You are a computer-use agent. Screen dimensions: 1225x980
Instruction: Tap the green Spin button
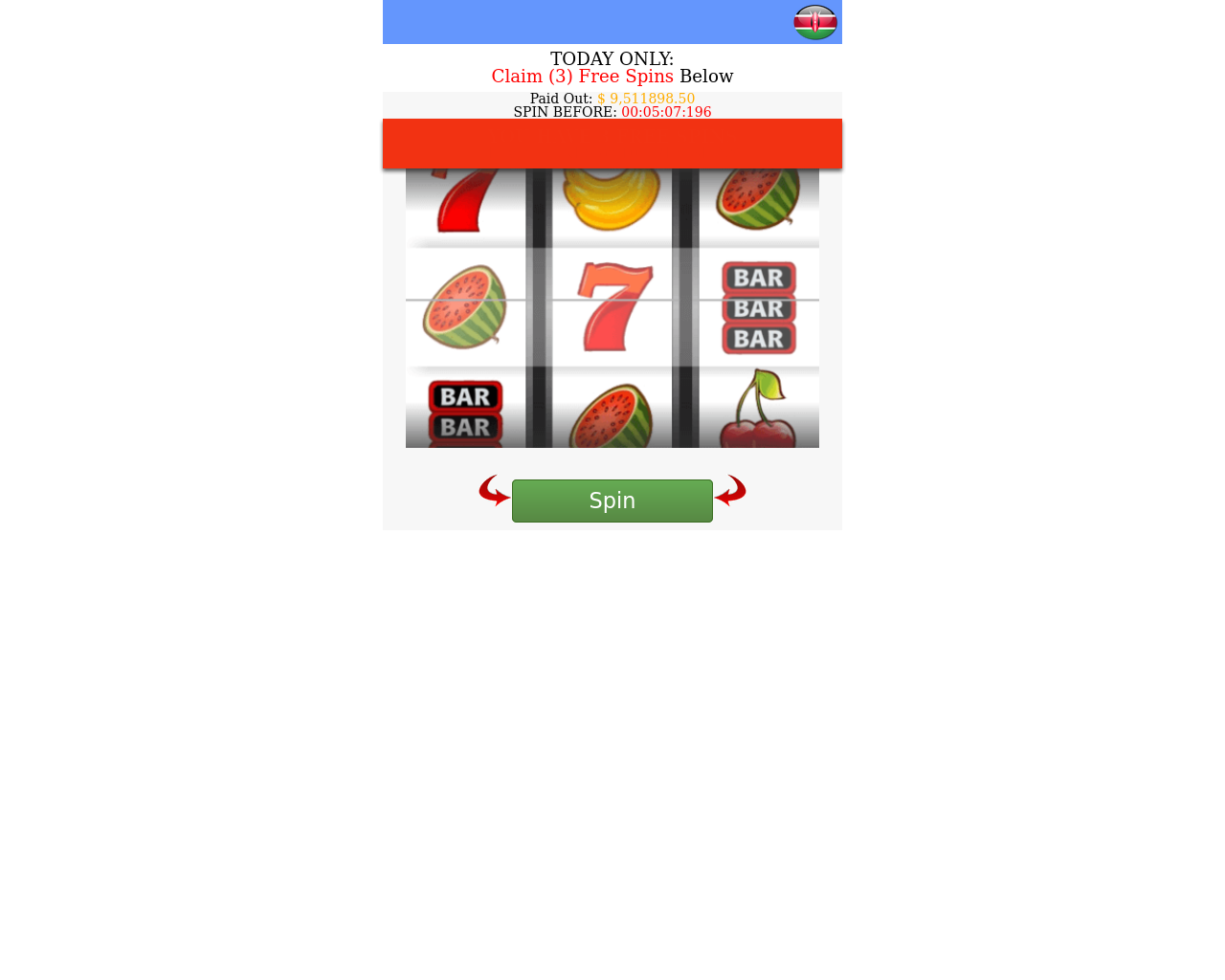[x=612, y=501]
